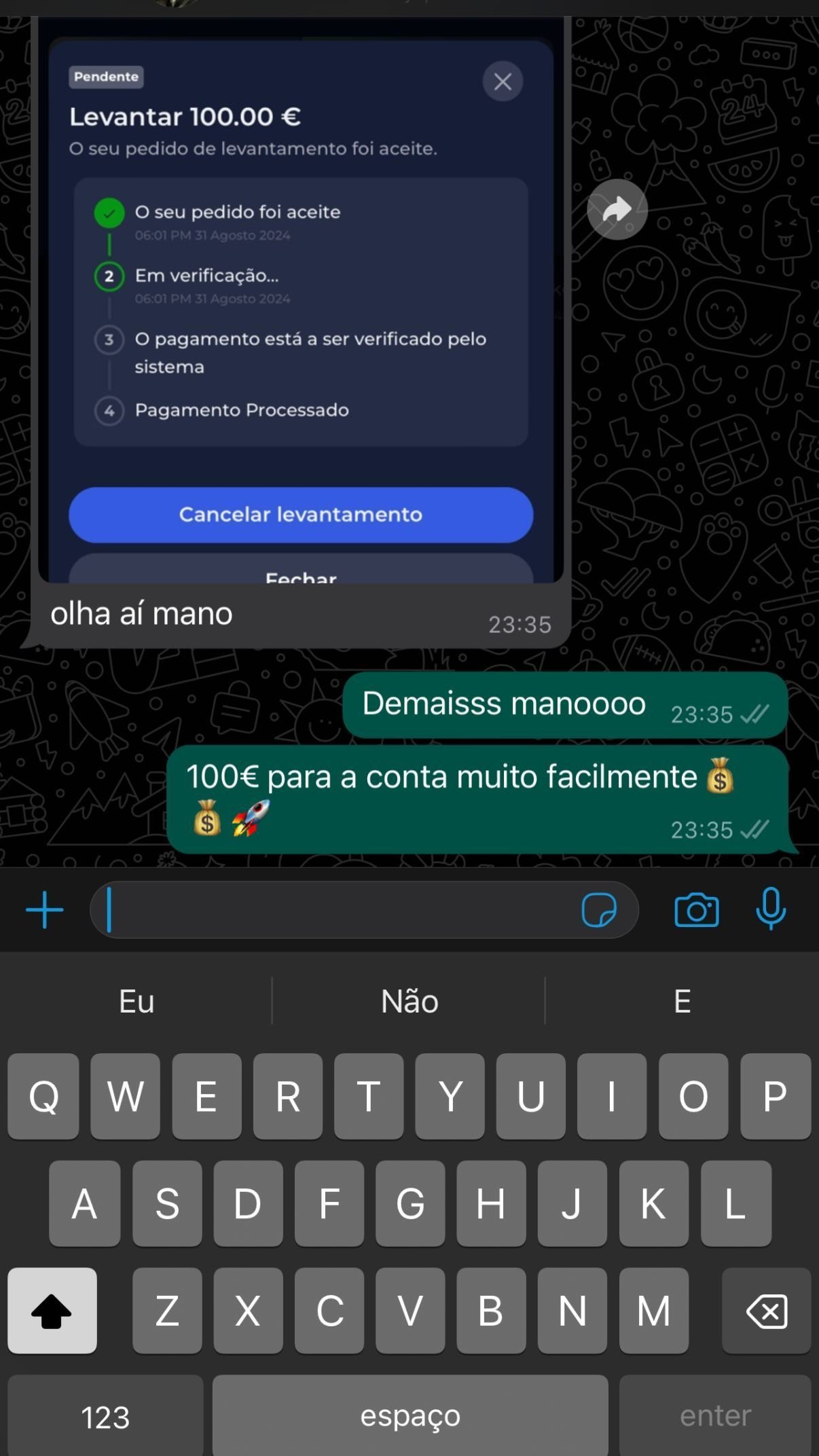Switch to the numeric keyboard with 123
This screenshot has height=1456, width=819.
tap(106, 1415)
